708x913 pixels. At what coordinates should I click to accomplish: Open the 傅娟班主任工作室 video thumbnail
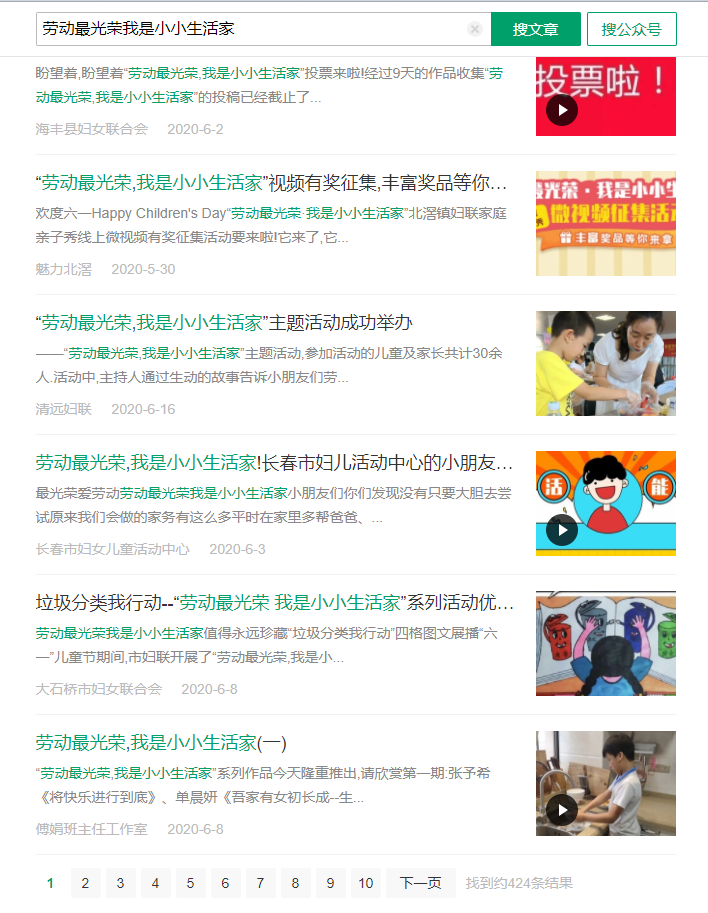(605, 783)
